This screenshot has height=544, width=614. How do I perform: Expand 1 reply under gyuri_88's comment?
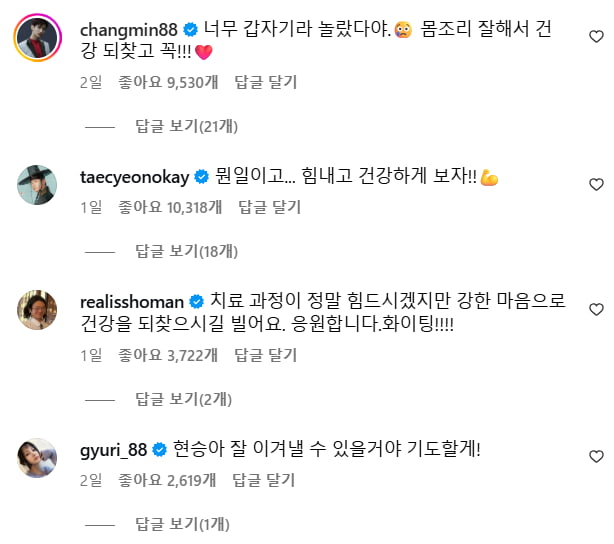click(182, 523)
